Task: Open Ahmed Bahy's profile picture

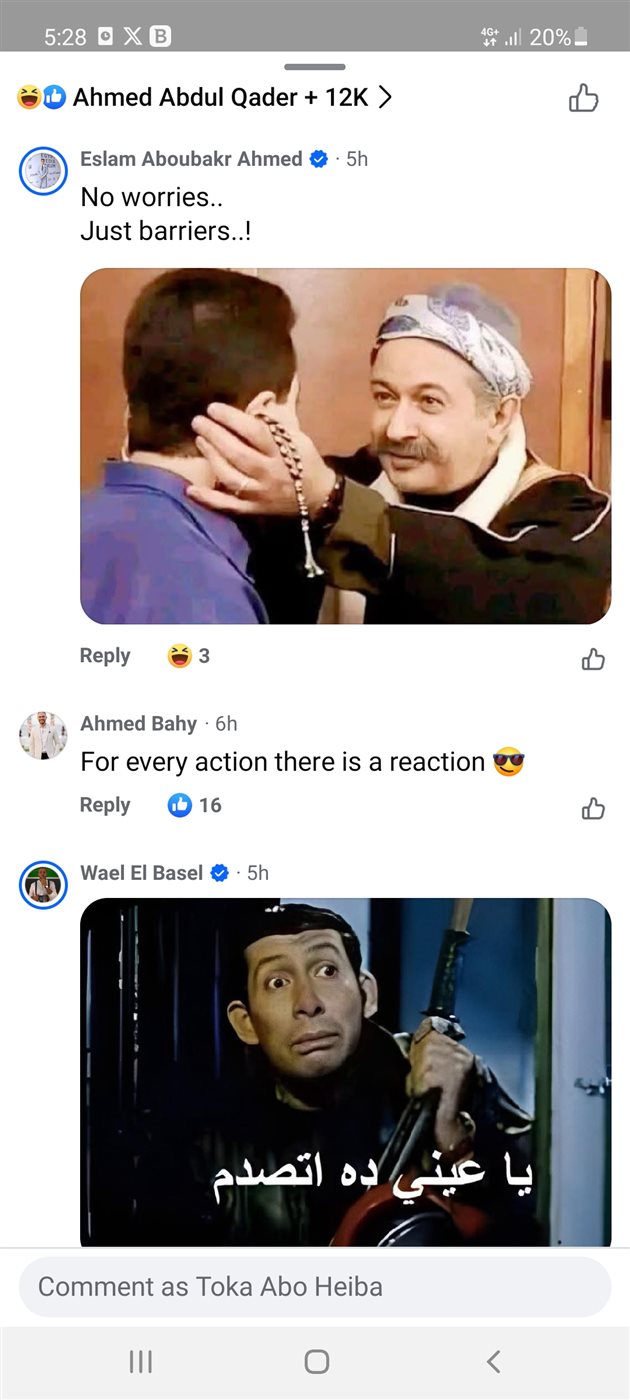Action: (43, 735)
